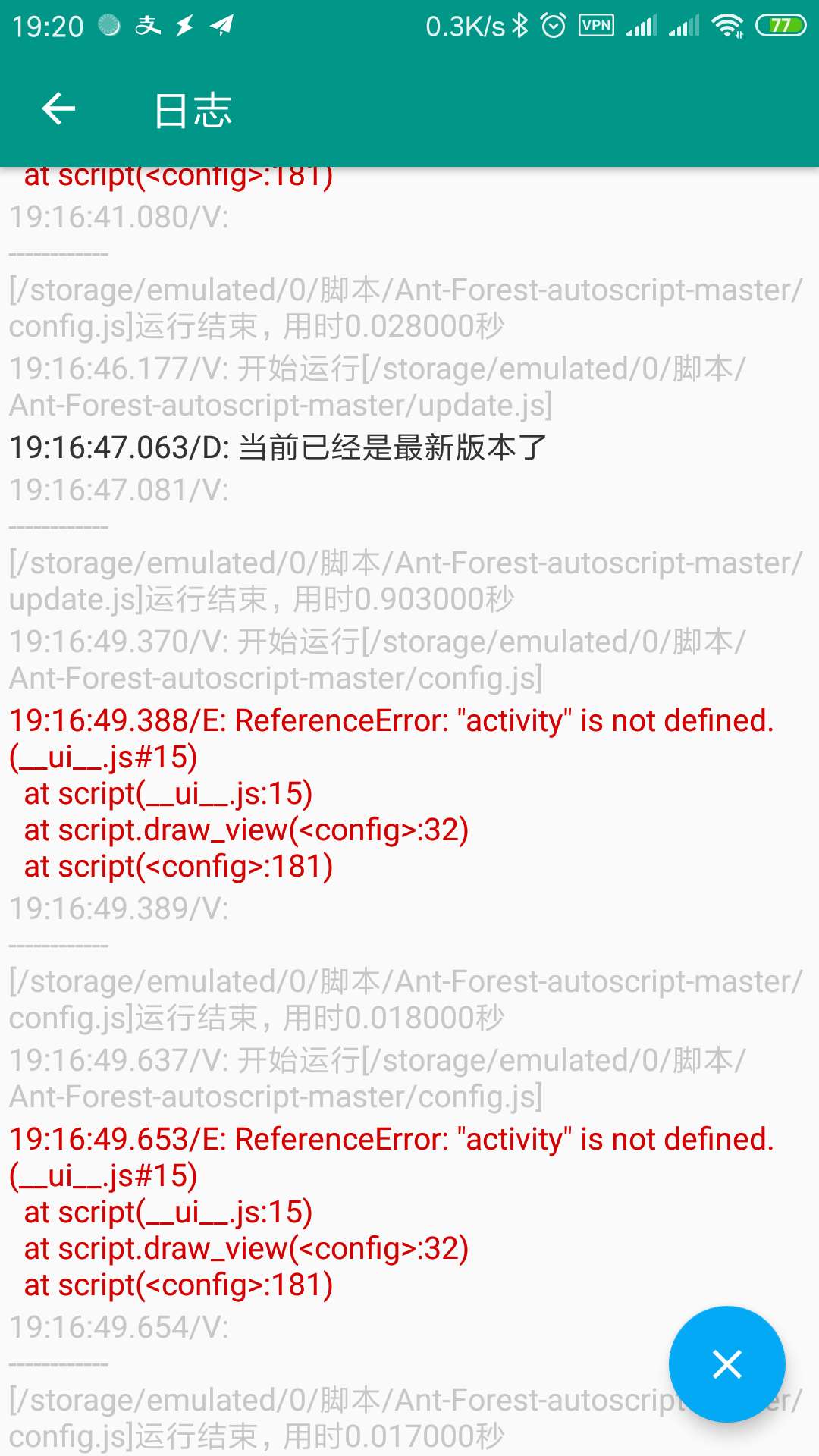The image size is (819, 1456).
Task: Tap the alarm clock status bar icon
Action: pos(553,24)
